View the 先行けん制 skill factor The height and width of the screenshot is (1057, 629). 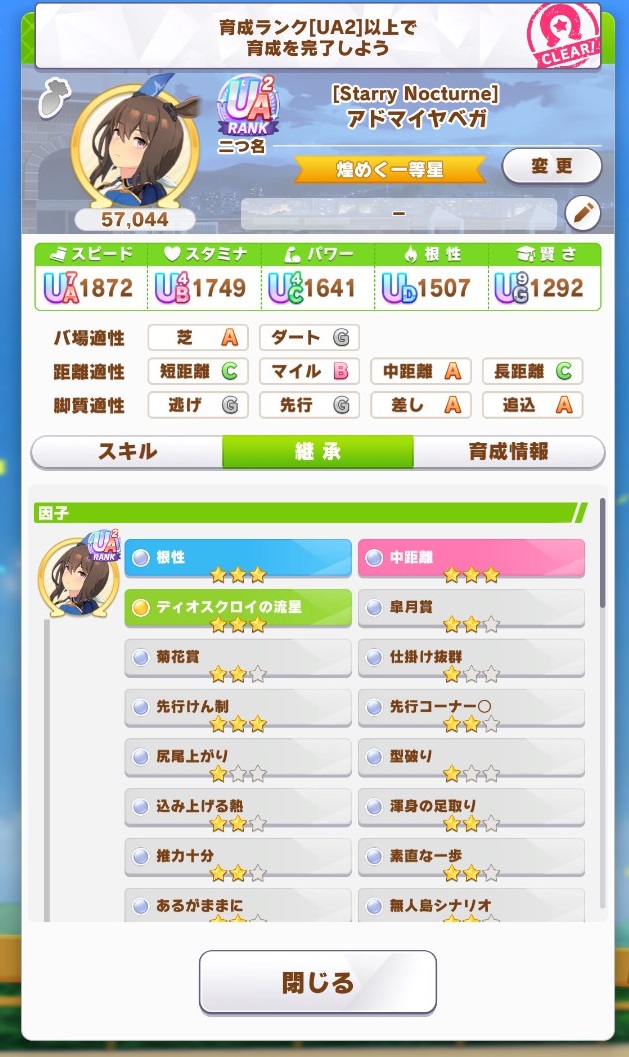point(238,708)
